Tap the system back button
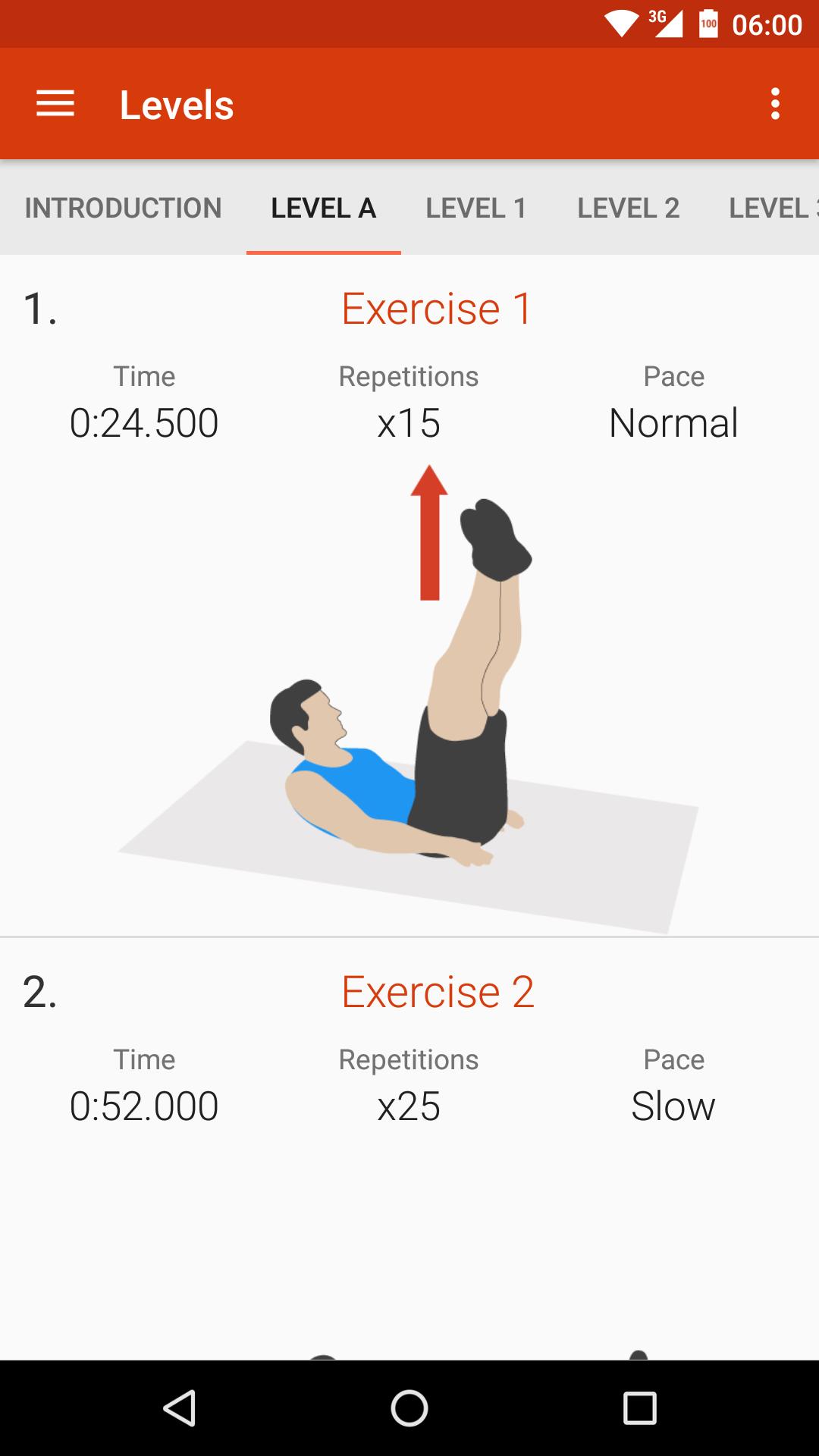The height and width of the screenshot is (1456, 819). 180,1408
